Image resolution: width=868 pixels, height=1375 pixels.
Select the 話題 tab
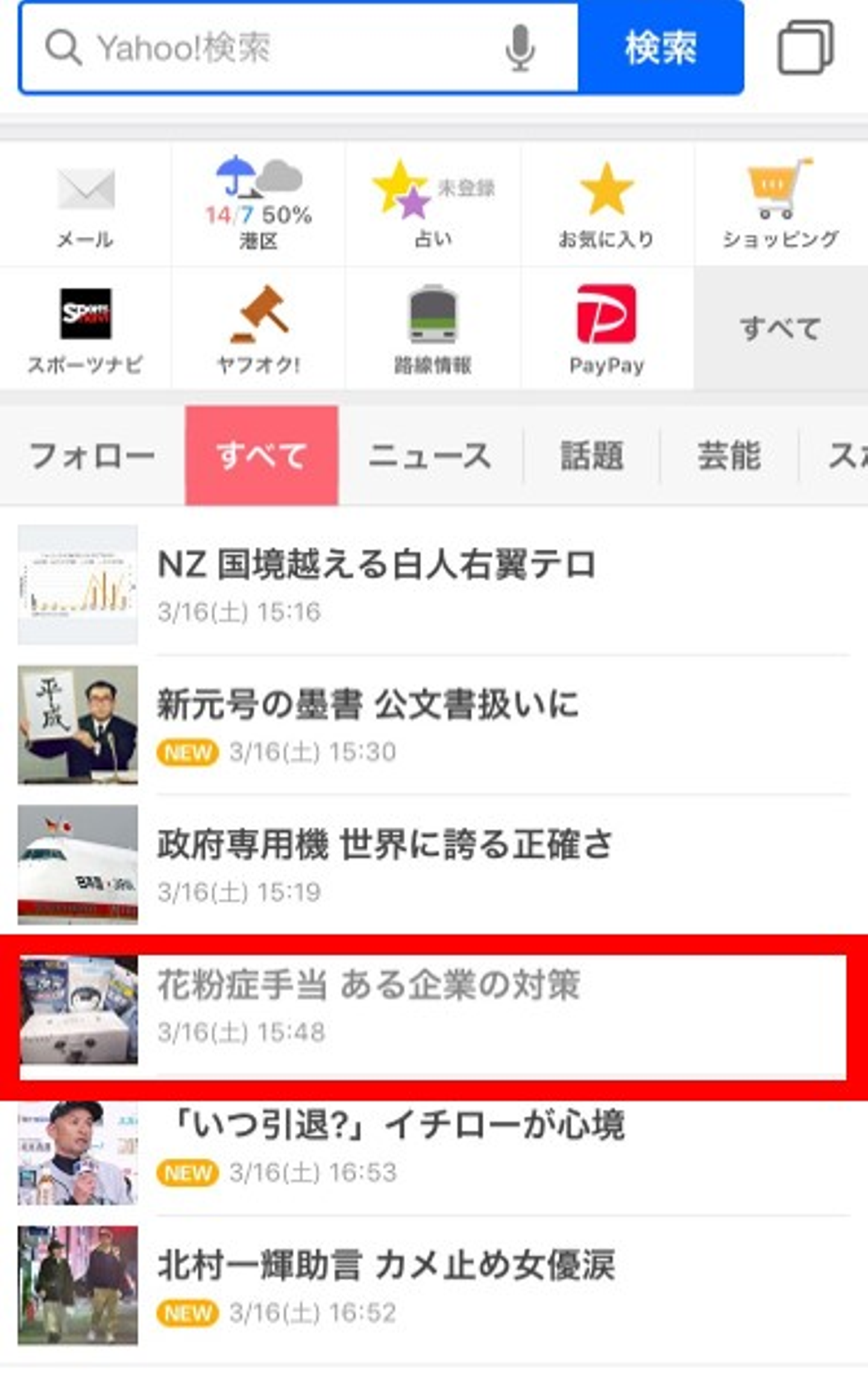[592, 456]
